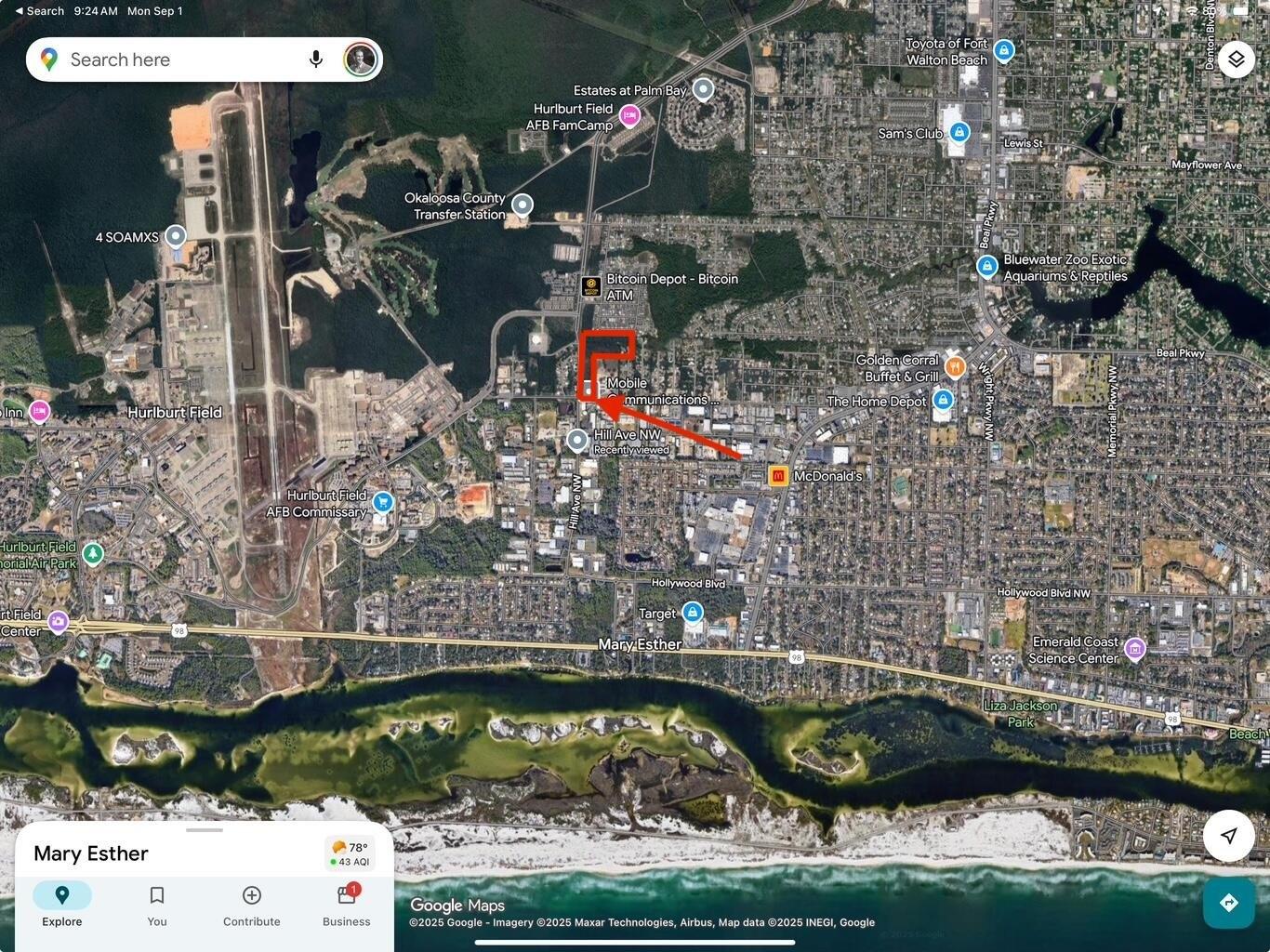This screenshot has height=952, width=1270.
Task: Select The Home Depot pin
Action: tap(943, 401)
